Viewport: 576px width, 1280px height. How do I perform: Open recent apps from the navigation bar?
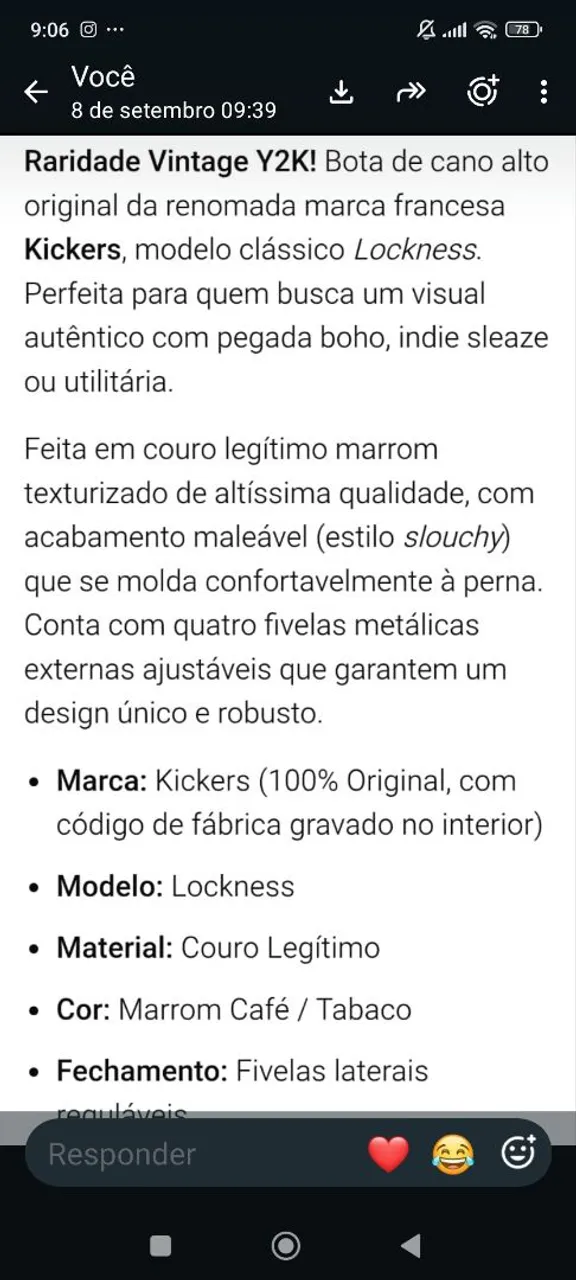[x=160, y=1245]
